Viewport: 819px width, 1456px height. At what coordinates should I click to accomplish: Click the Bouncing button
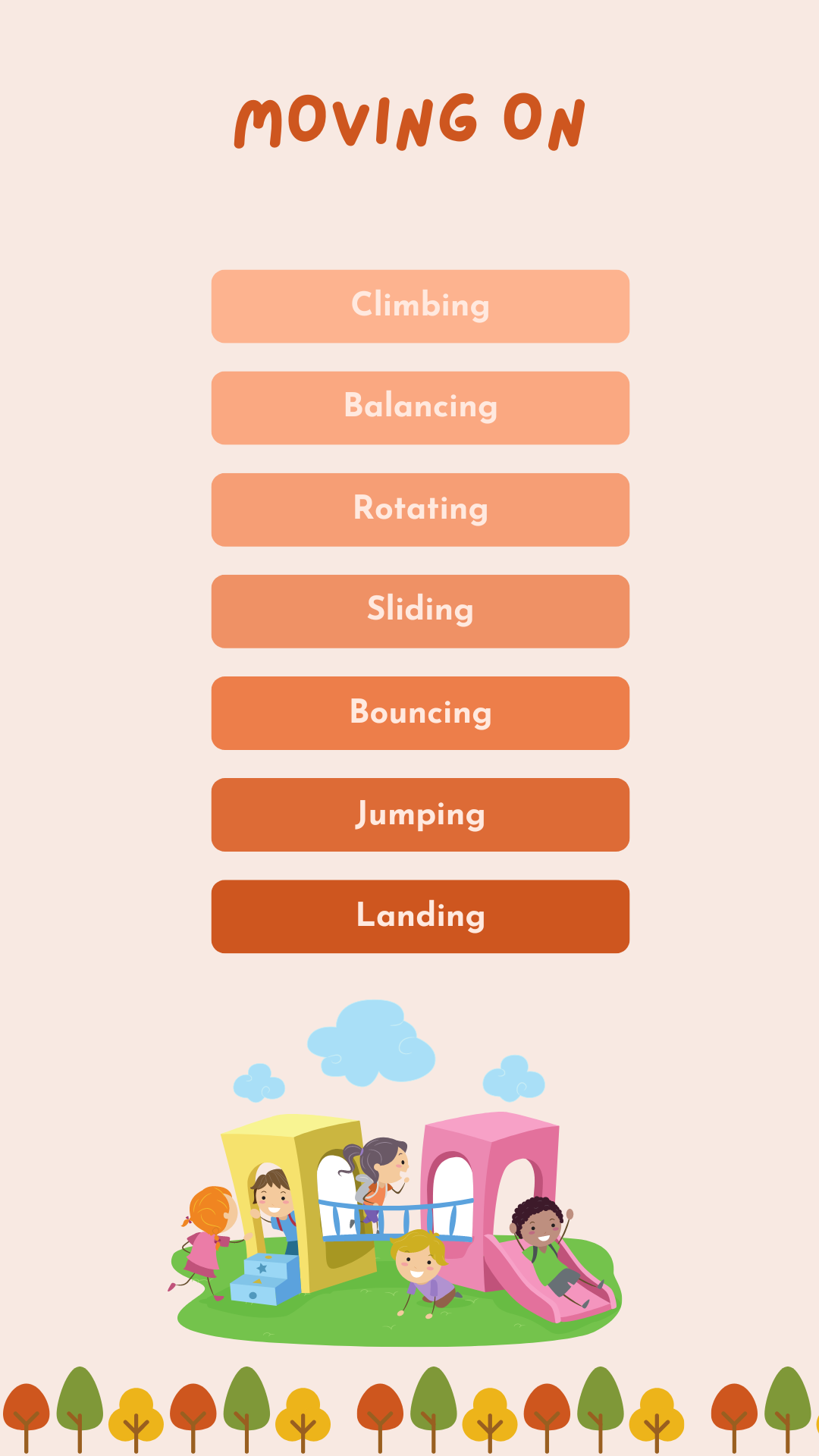(420, 713)
